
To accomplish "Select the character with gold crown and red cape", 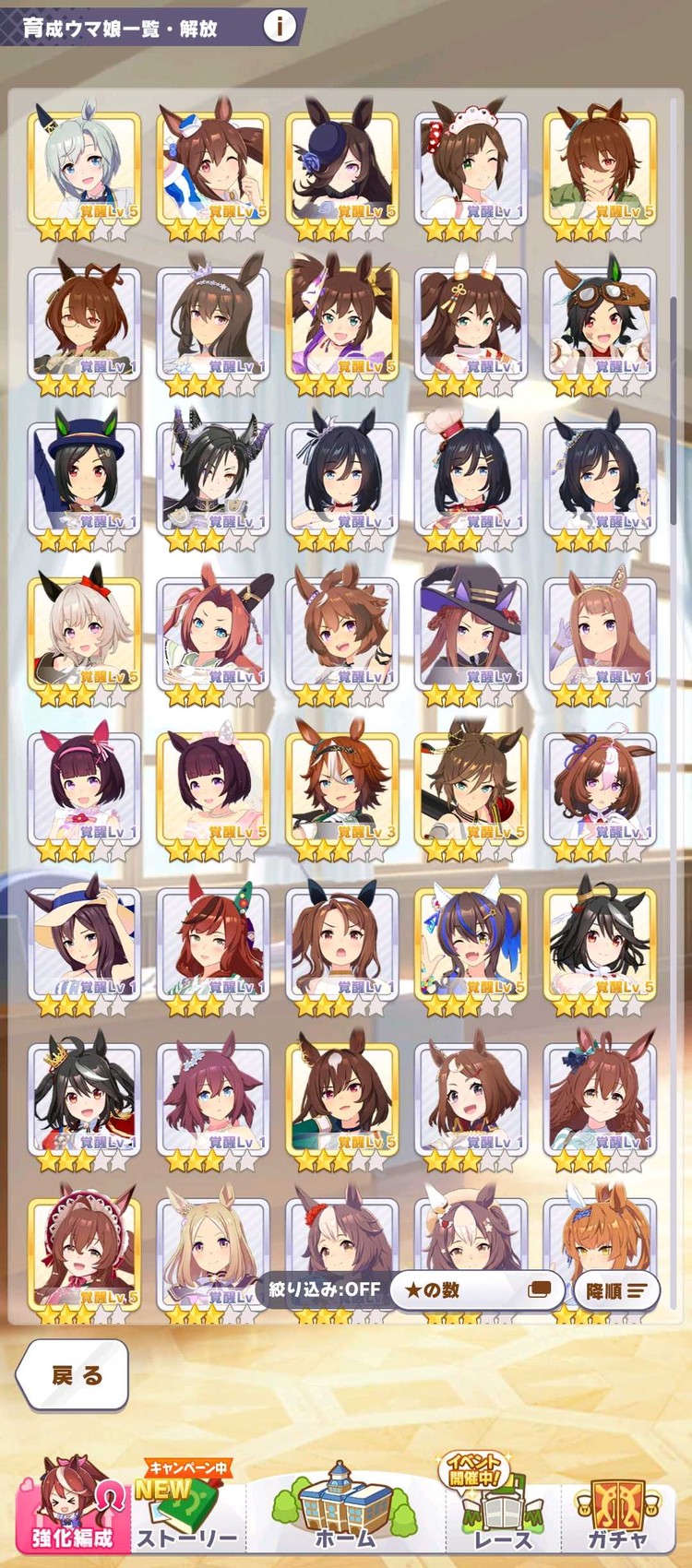I will coord(84,1099).
